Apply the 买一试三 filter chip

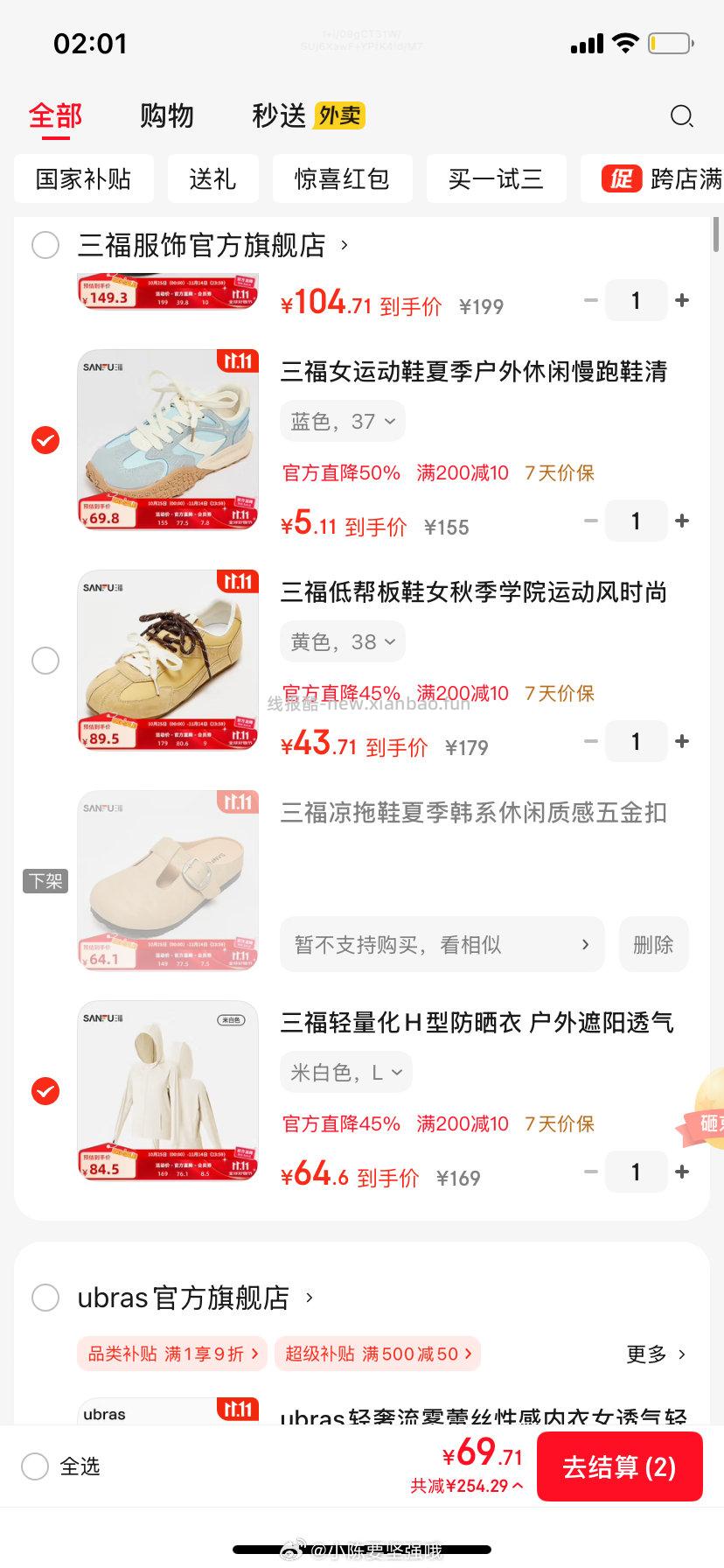point(496,179)
